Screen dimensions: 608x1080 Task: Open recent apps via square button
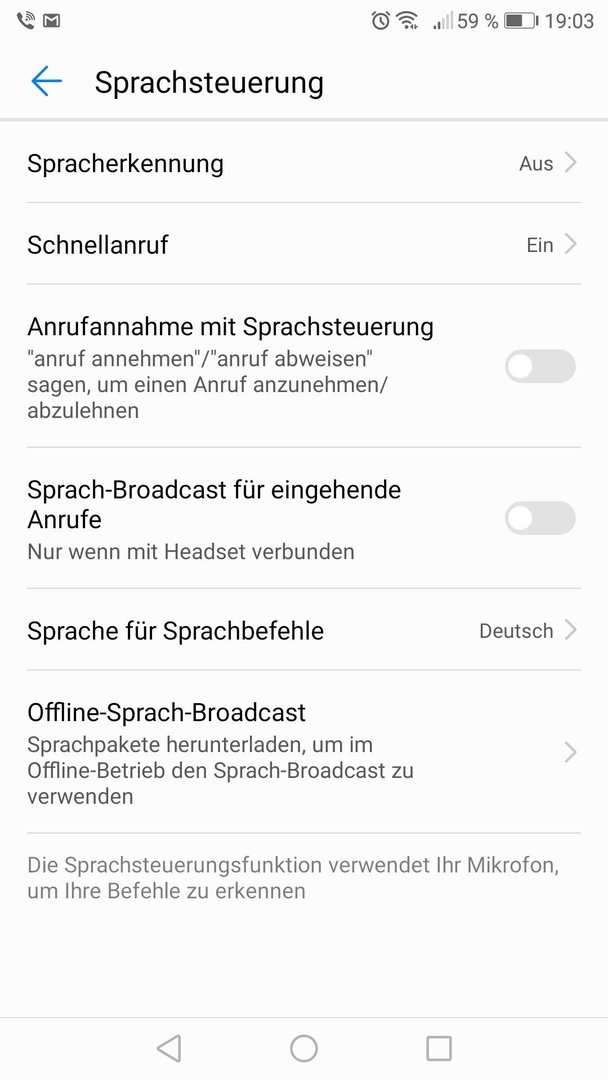click(x=439, y=1048)
